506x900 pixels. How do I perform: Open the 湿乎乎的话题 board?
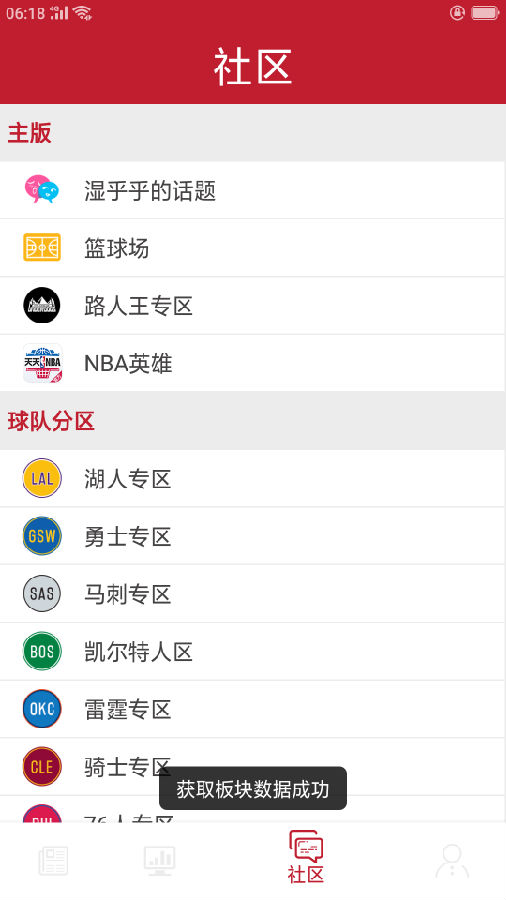point(252,190)
